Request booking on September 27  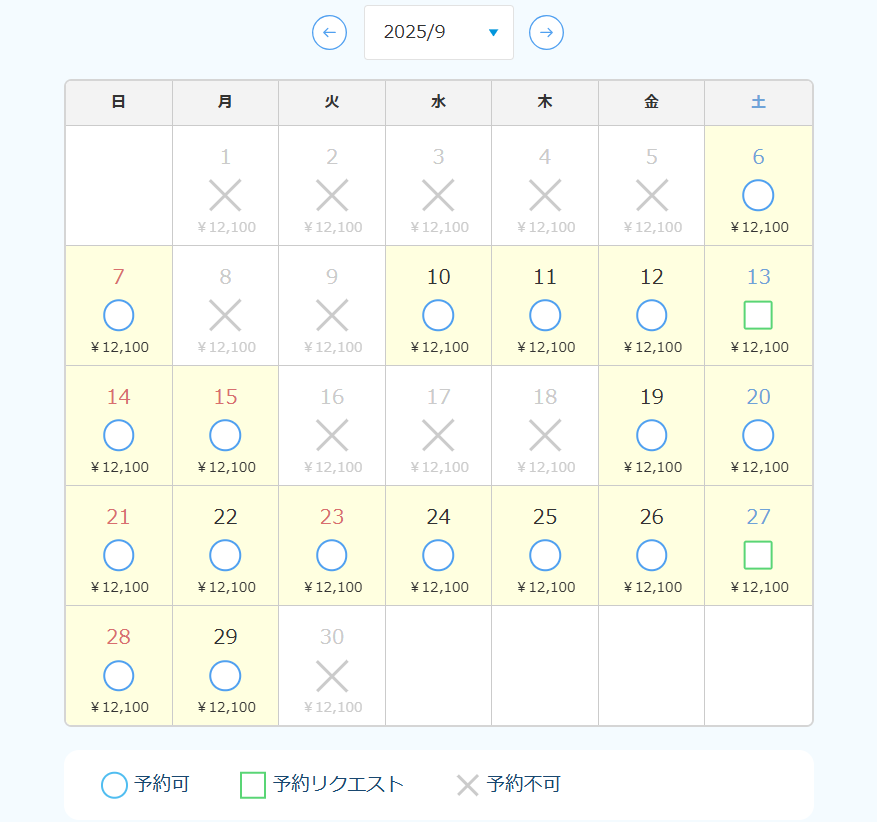click(x=758, y=555)
